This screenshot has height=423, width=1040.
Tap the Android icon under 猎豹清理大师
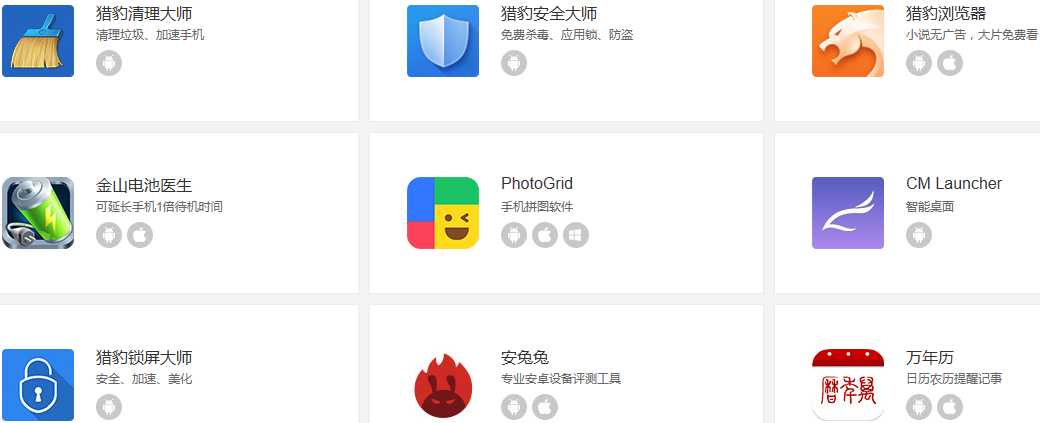pos(109,63)
